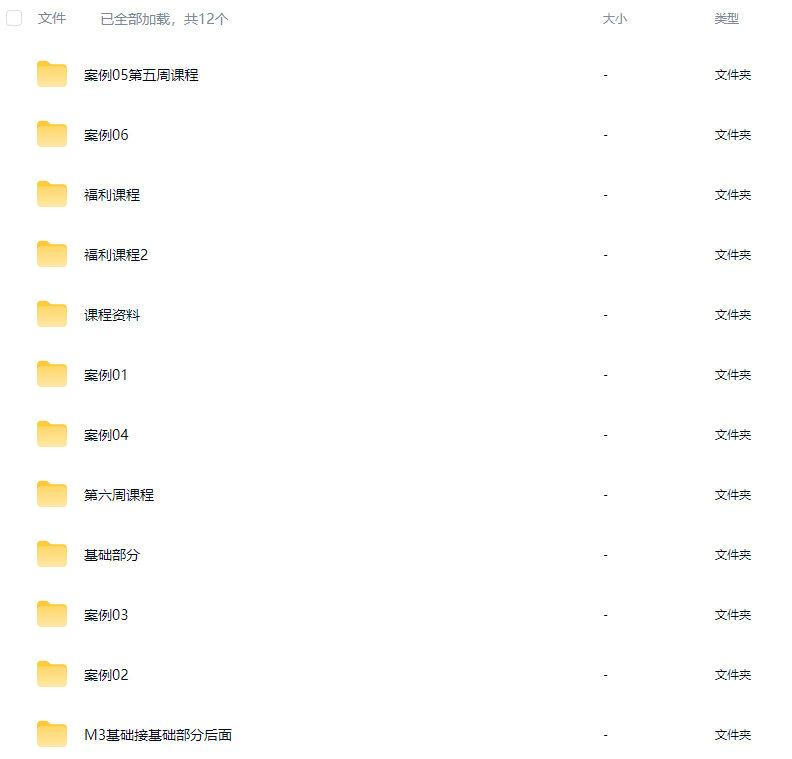The image size is (792, 759).
Task: Open the 案例03 folder
Action: 106,615
